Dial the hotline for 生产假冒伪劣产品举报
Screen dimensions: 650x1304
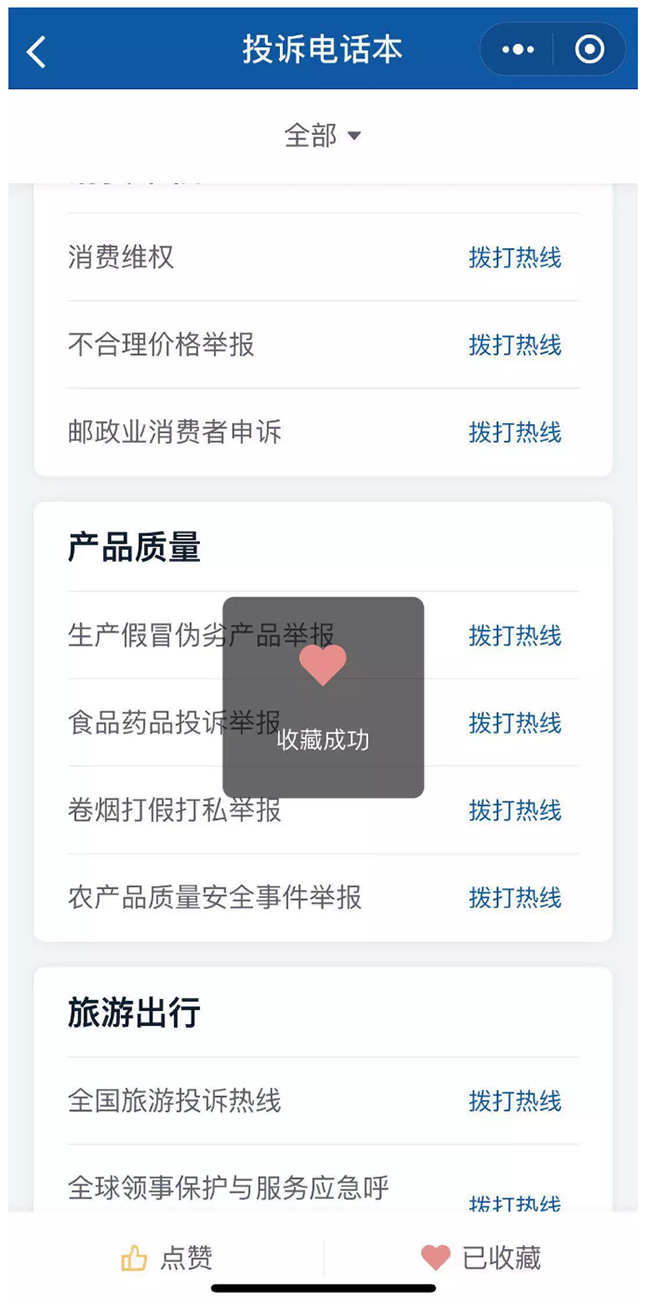[x=515, y=635]
